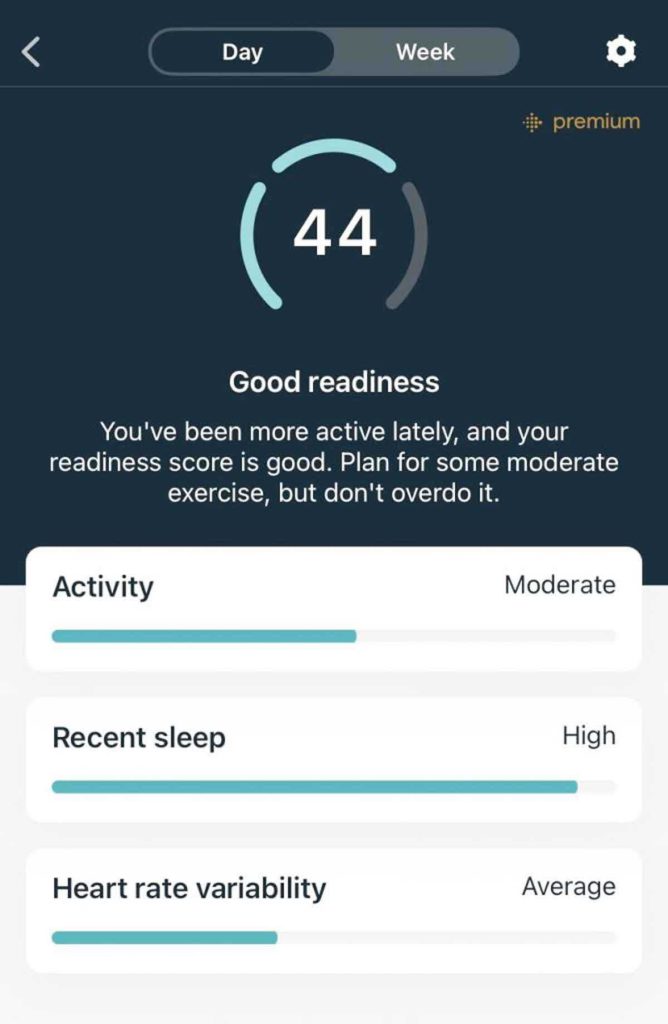
Task: Switch to the Week view
Action: [425, 52]
